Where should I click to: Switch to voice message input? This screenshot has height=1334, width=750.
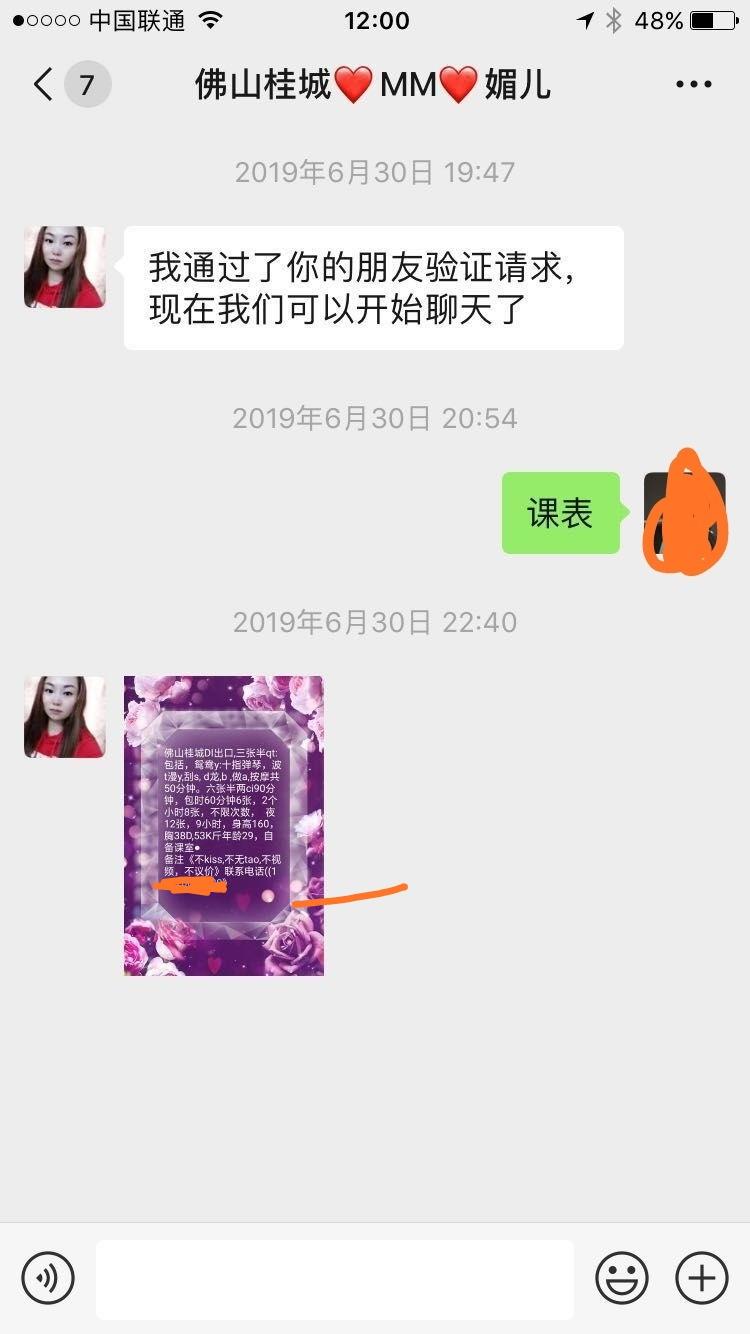[48, 1278]
